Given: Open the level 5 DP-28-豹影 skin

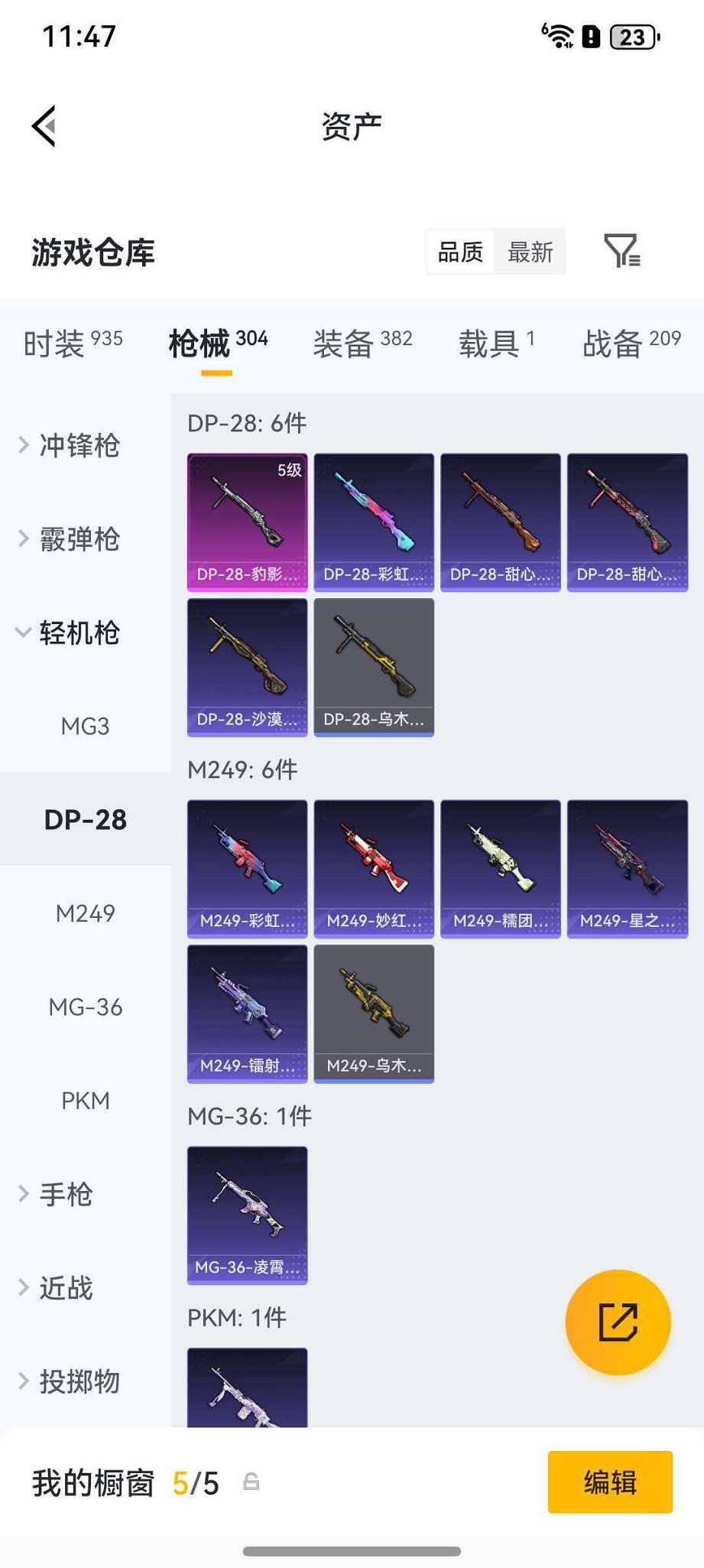Looking at the screenshot, I should click(247, 522).
